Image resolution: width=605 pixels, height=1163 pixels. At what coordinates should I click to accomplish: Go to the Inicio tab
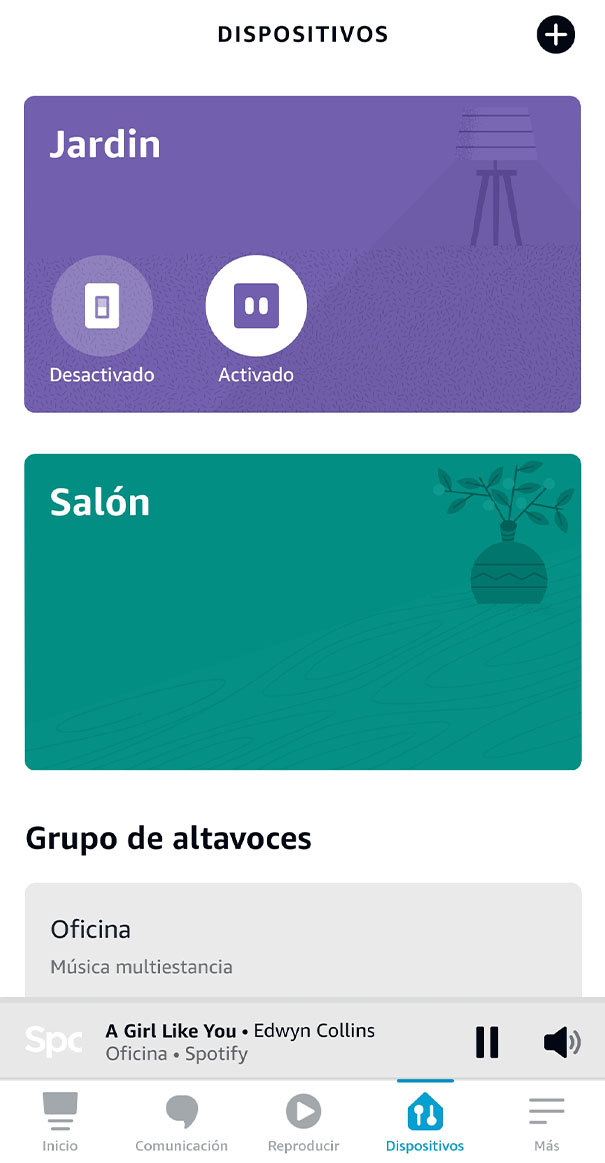pyautogui.click(x=60, y=1122)
